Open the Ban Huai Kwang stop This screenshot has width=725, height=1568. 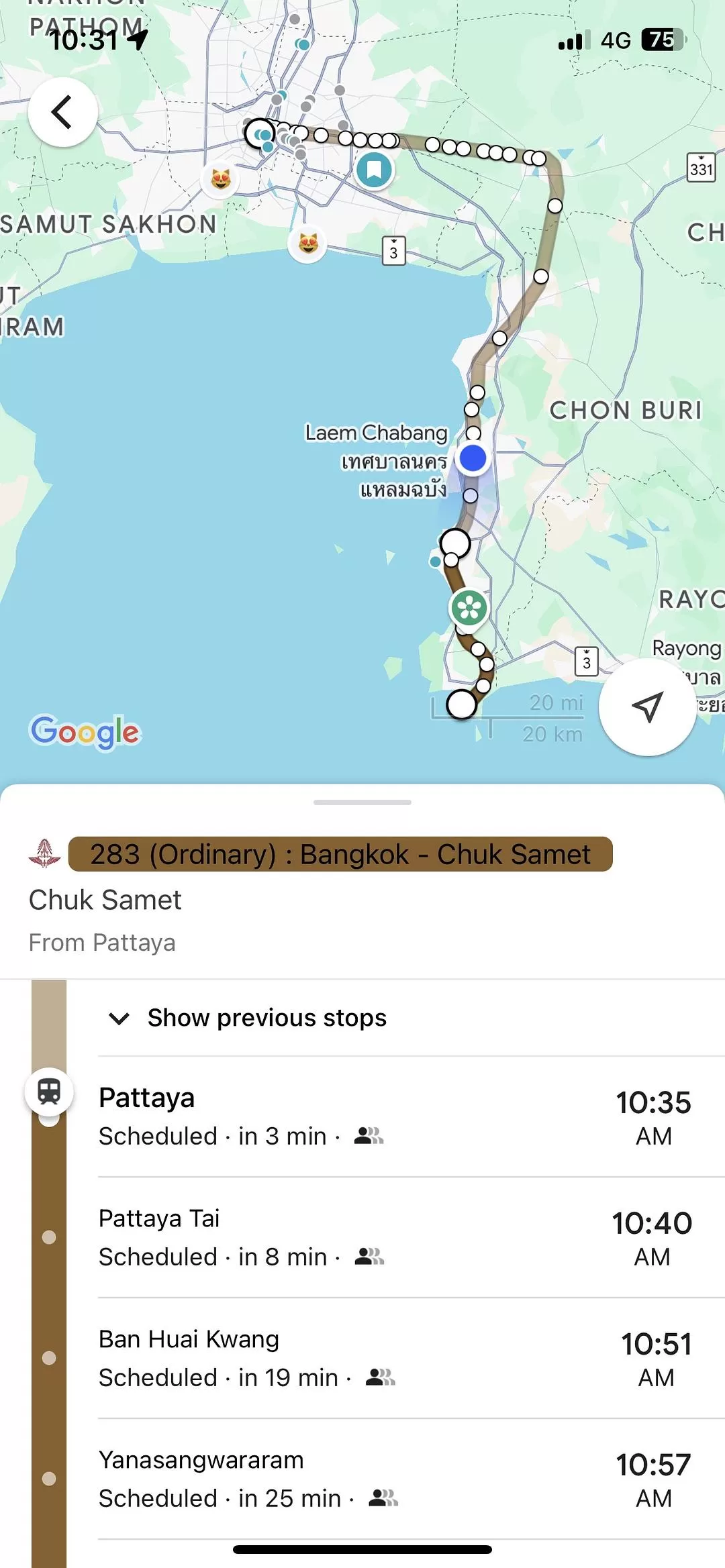[395, 1358]
